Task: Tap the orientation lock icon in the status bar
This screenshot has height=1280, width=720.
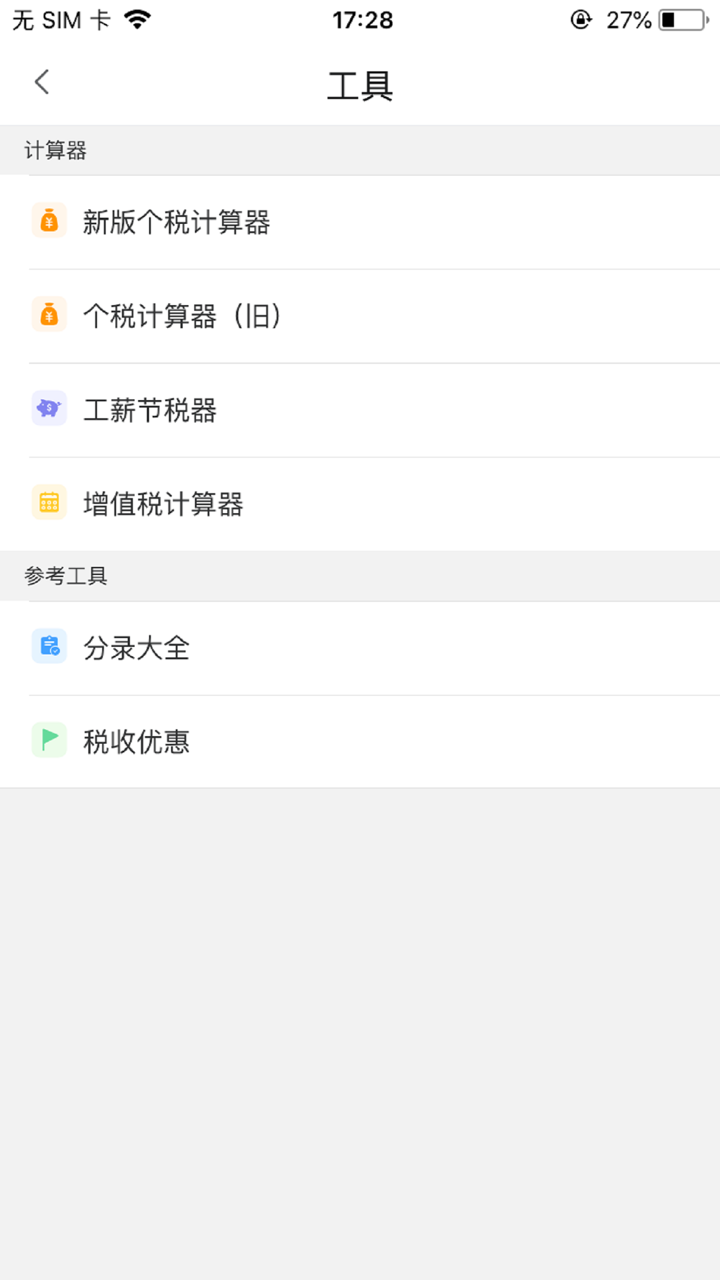Action: [581, 19]
